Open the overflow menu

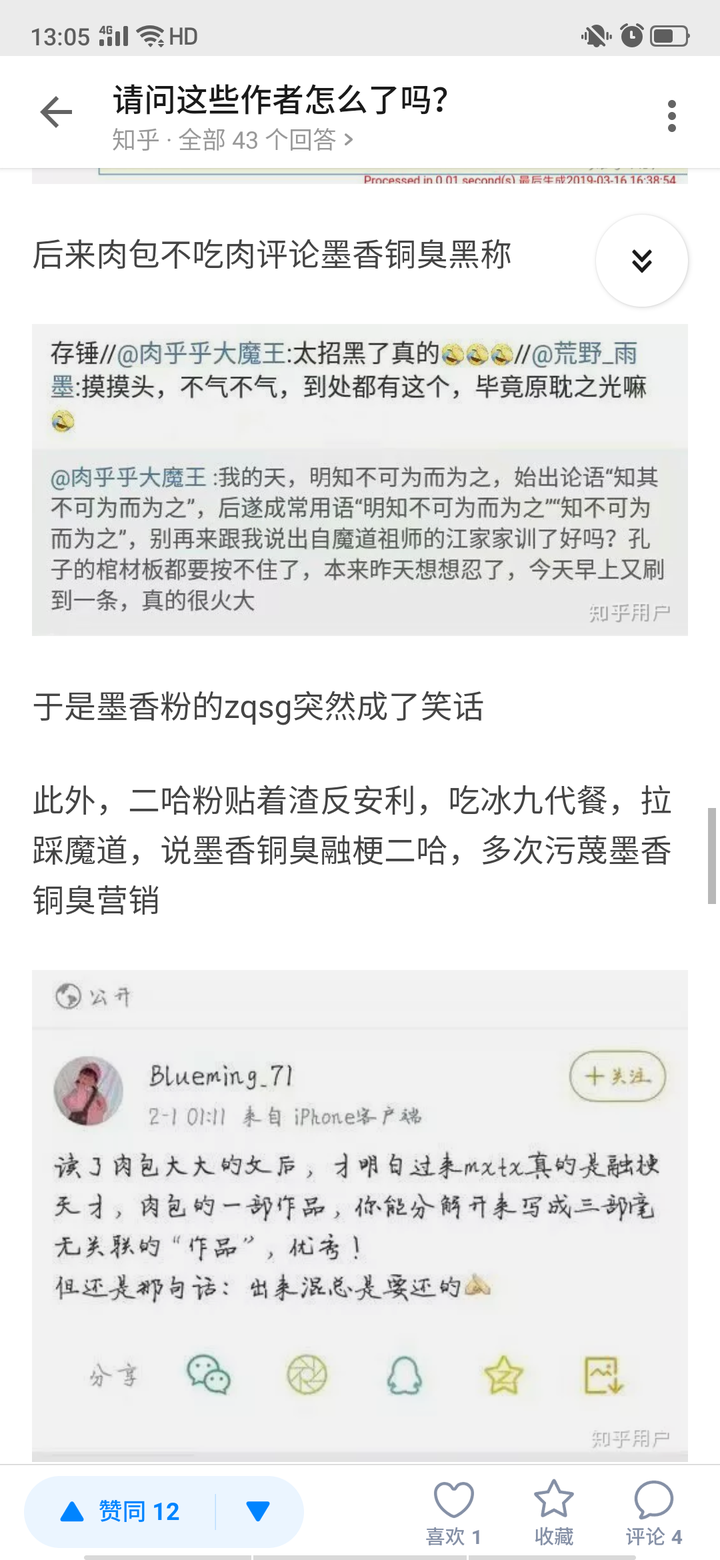point(672,115)
